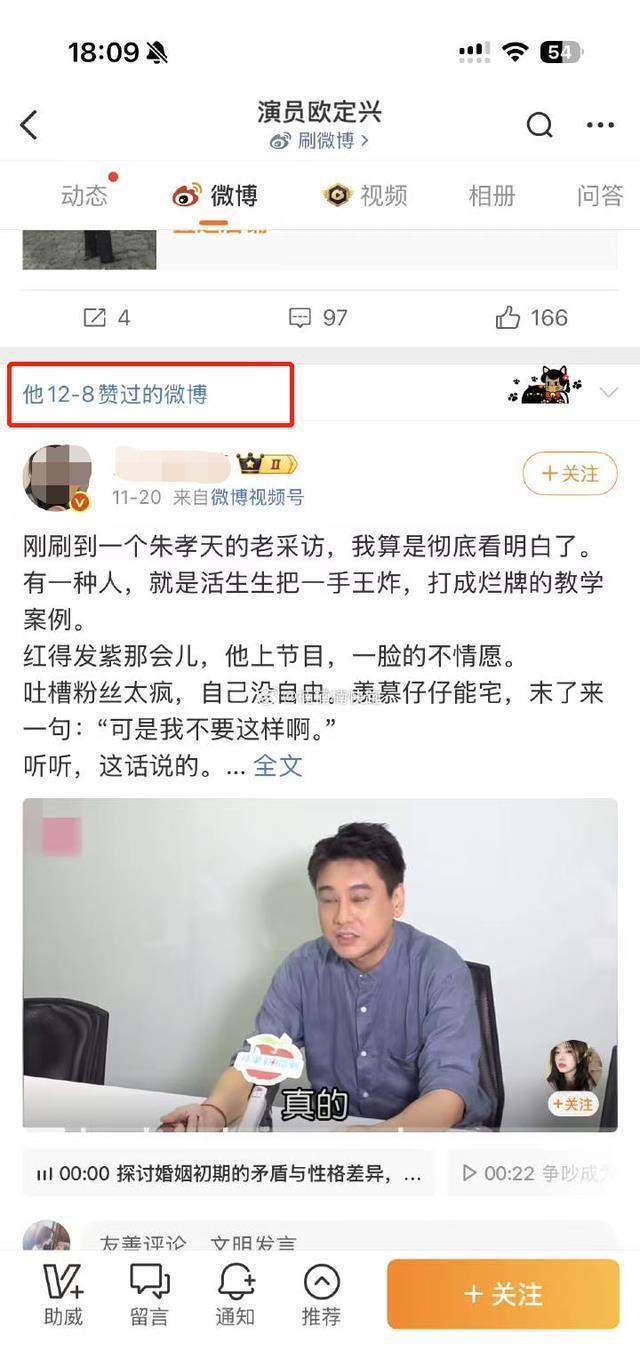Screen dimensions: 640x1356
Task: Open 通知 bell in the bottom bar
Action: (x=235, y=1295)
